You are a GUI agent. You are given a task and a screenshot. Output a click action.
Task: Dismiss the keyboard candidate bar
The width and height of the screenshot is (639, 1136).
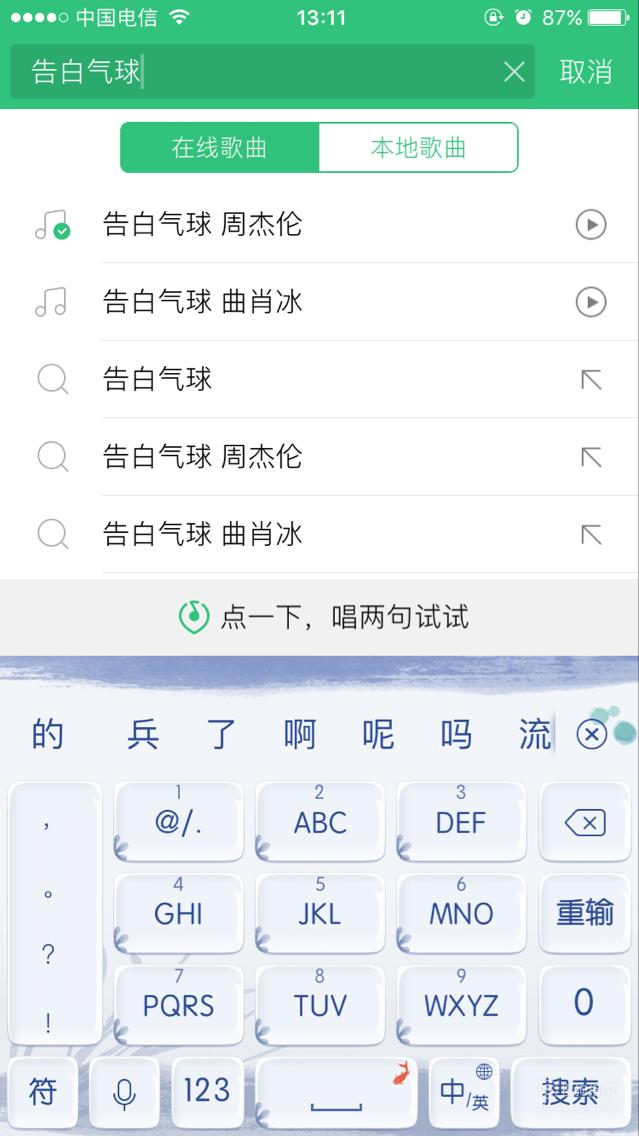[591, 735]
